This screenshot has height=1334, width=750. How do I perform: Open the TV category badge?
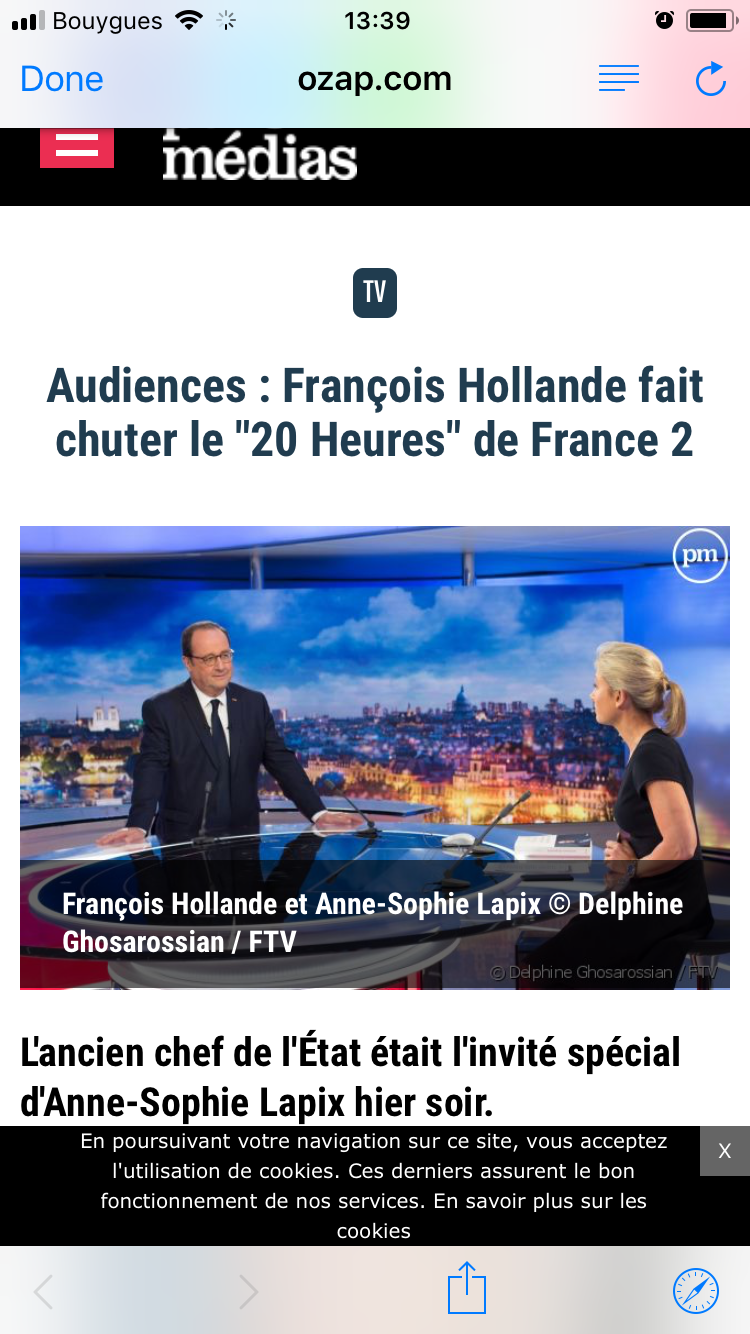tap(375, 293)
